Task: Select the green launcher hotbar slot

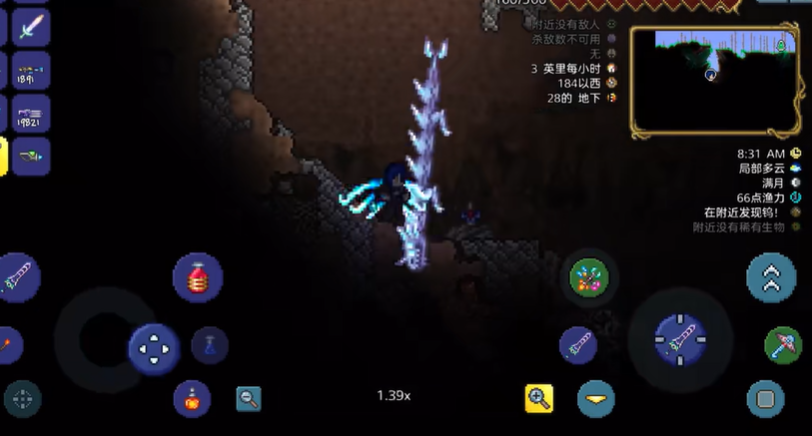Action: point(31,156)
